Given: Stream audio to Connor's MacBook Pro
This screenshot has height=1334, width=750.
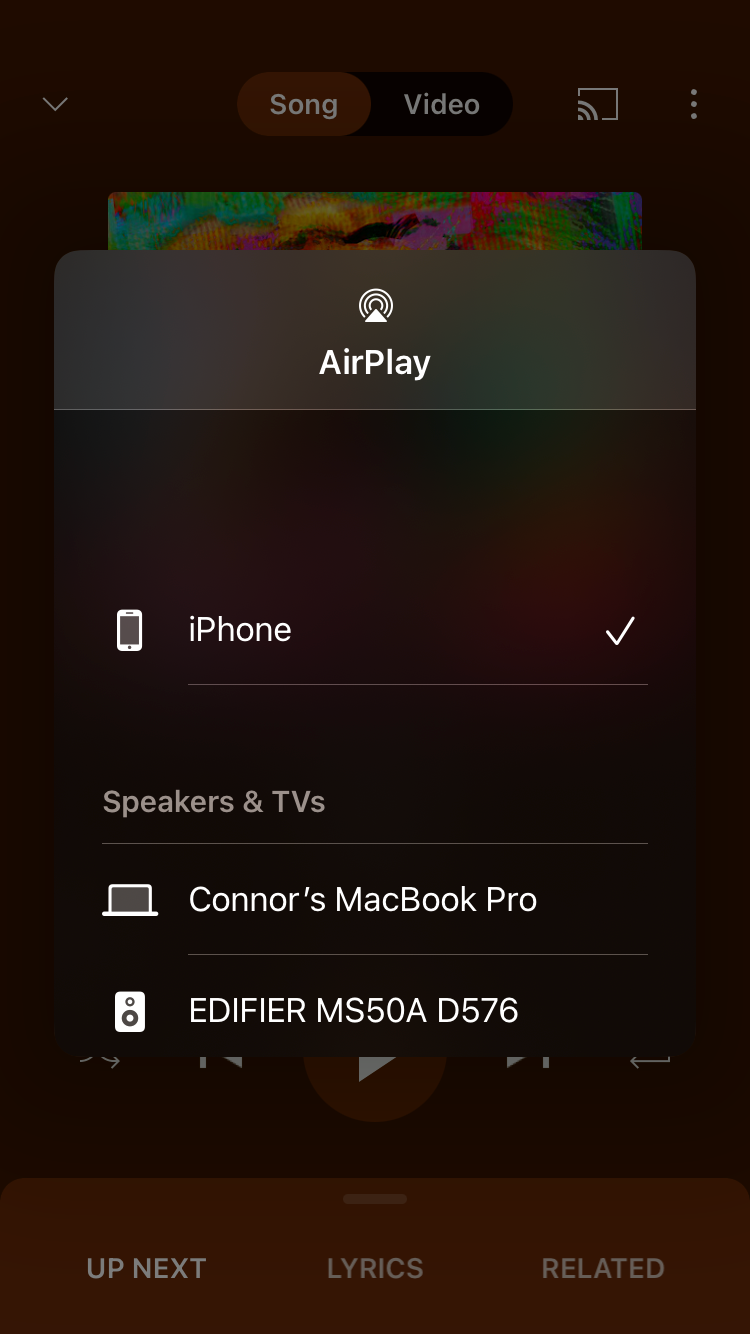Looking at the screenshot, I should point(375,900).
